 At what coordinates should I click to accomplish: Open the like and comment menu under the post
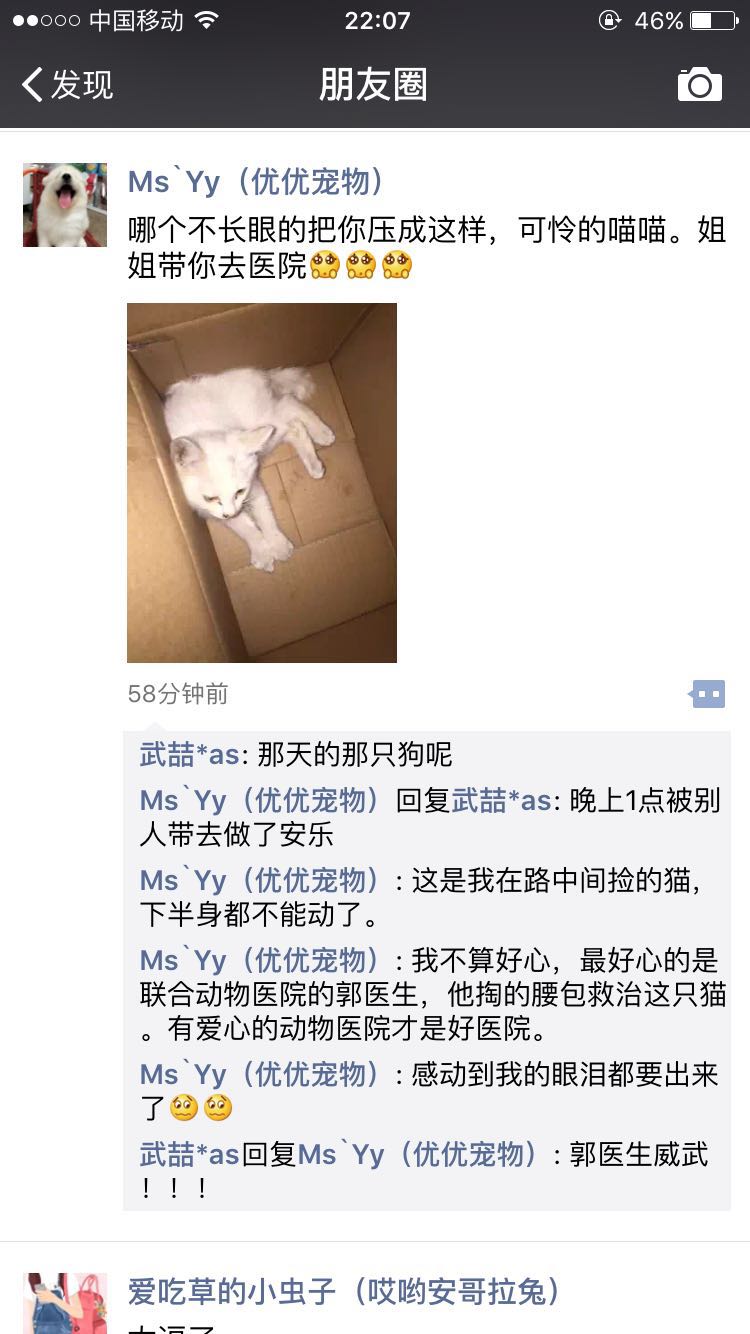pos(707,694)
